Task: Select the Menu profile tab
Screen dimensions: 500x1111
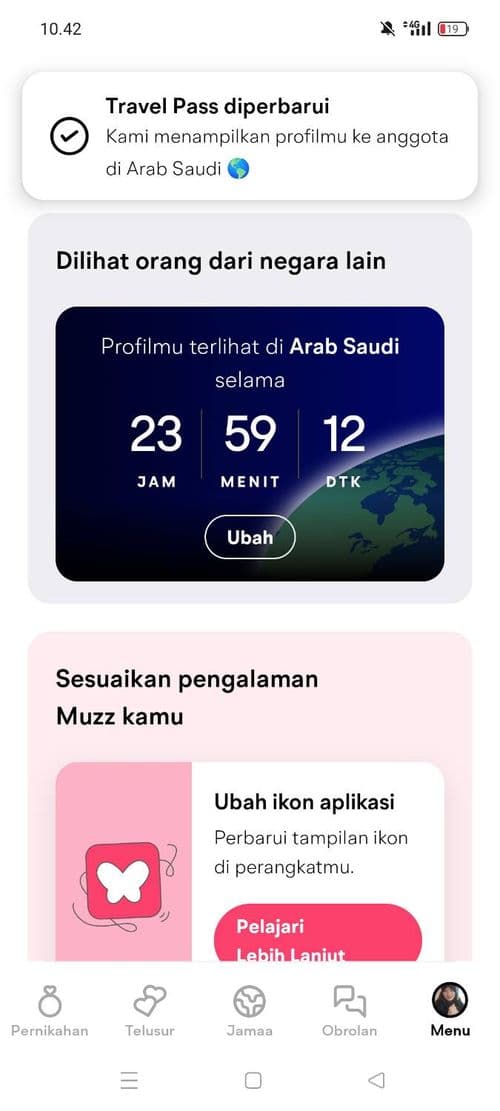Action: [x=450, y=1010]
